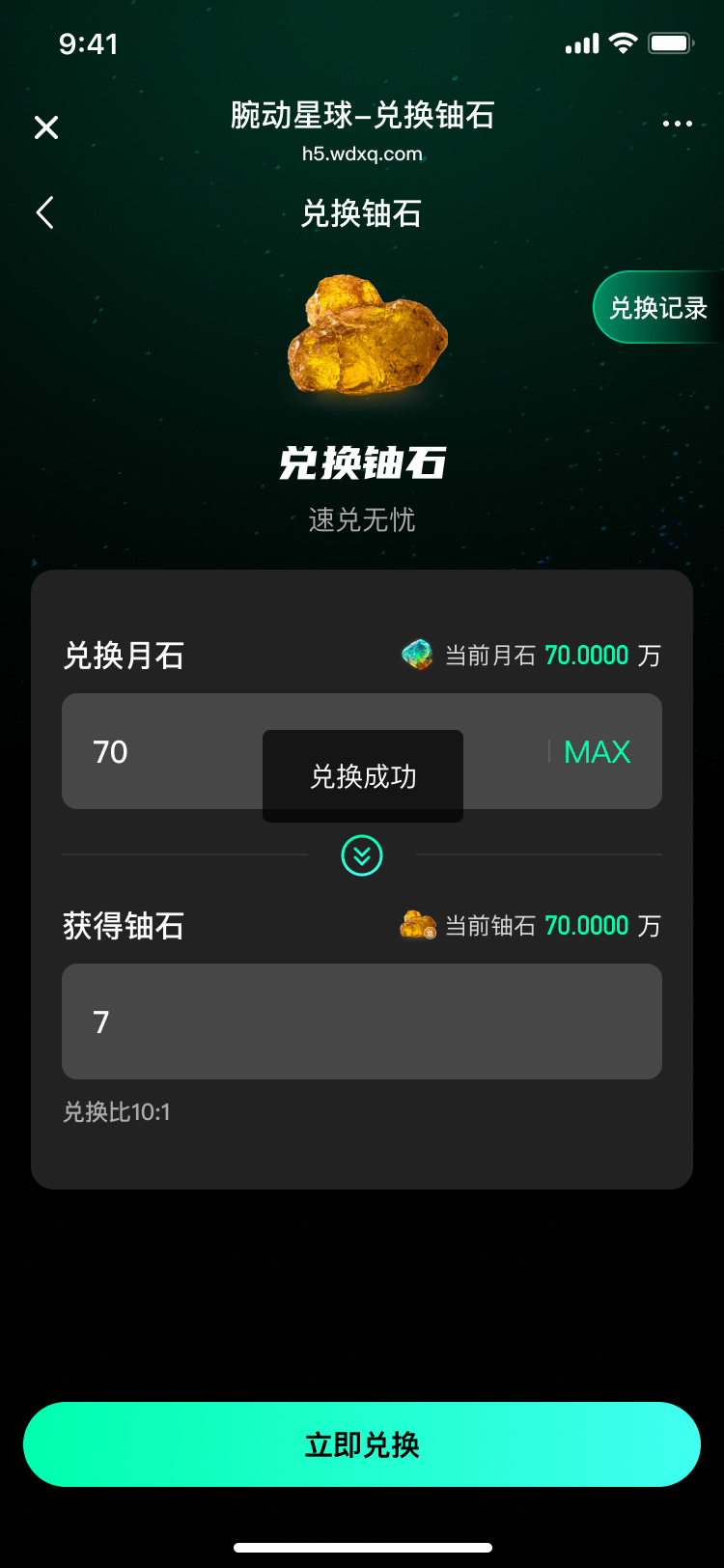The height and width of the screenshot is (1568, 724).
Task: Click the uranium ore icon next to 当前铀石
Action: [417, 925]
